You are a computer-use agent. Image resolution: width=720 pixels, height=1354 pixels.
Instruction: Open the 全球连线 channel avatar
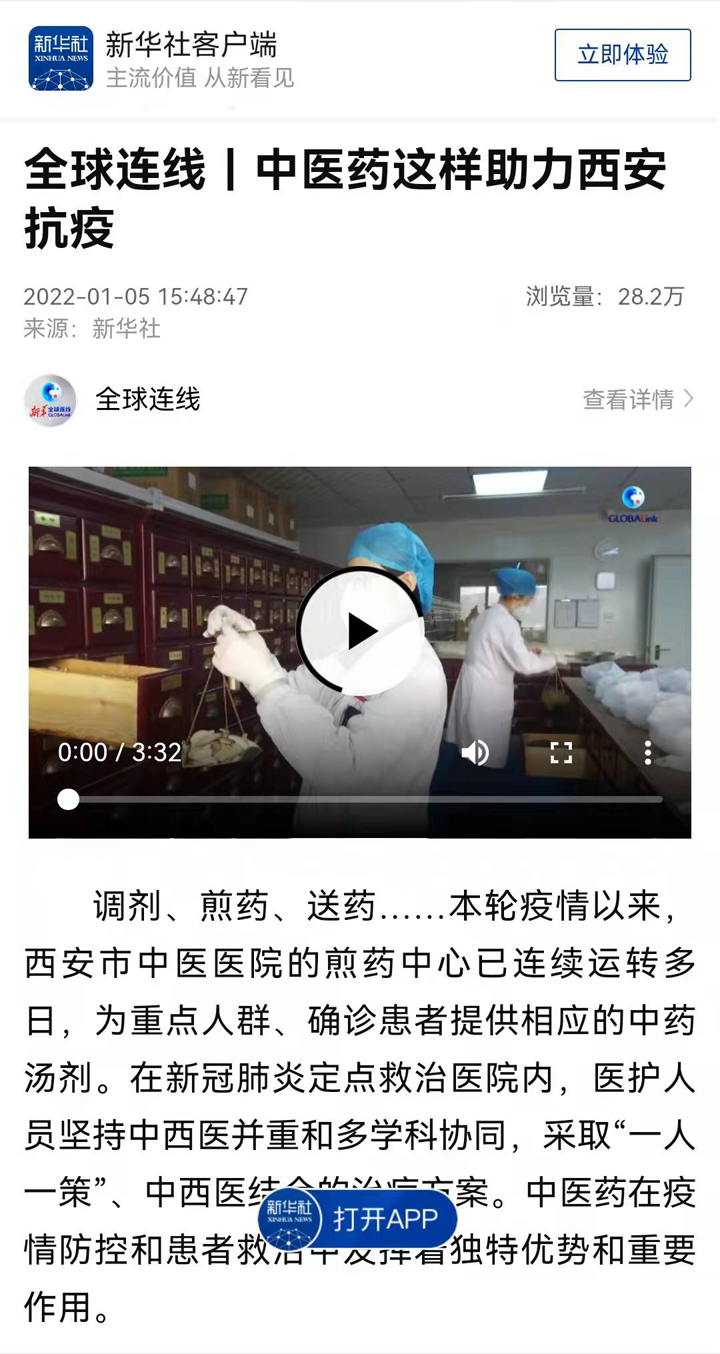(50, 400)
